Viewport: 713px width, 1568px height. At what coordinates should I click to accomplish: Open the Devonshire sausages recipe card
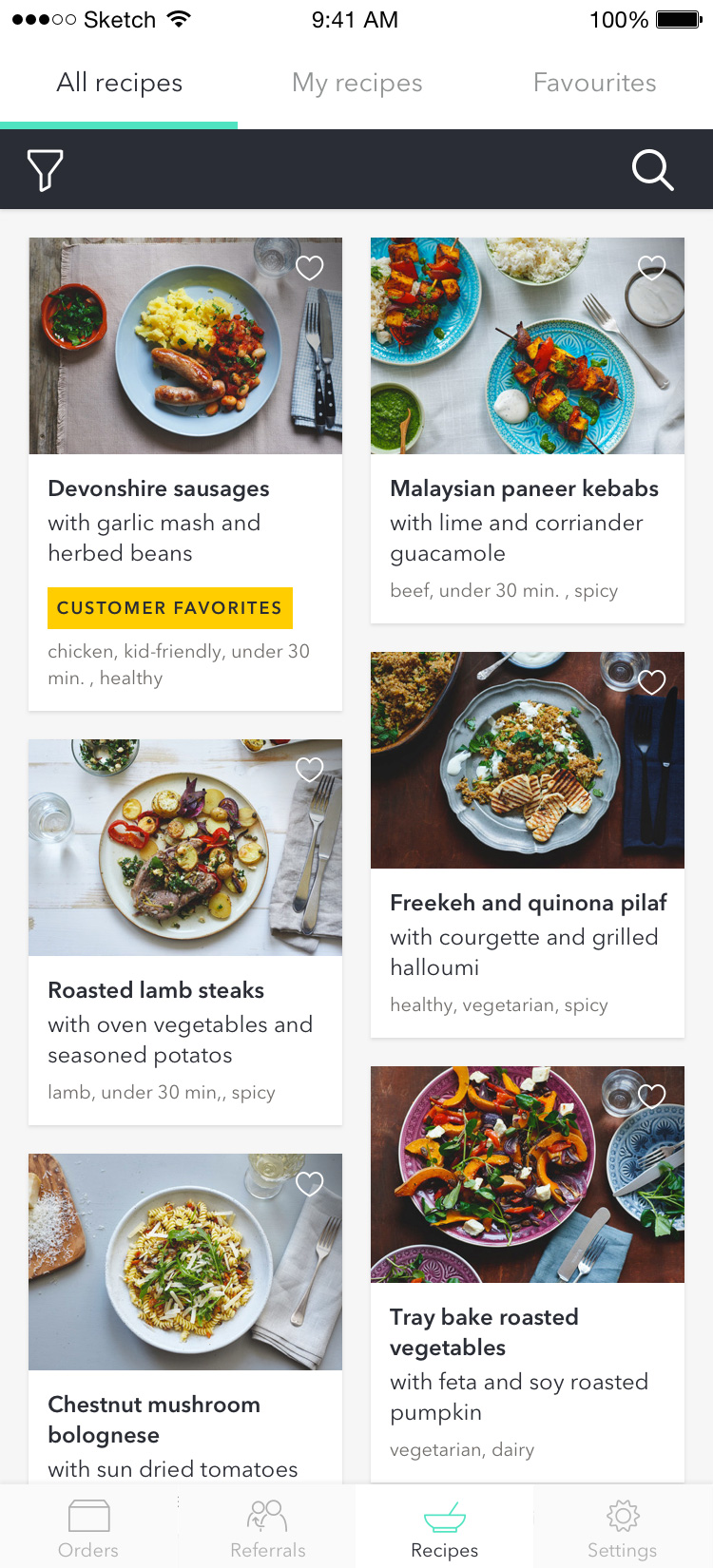point(185,474)
